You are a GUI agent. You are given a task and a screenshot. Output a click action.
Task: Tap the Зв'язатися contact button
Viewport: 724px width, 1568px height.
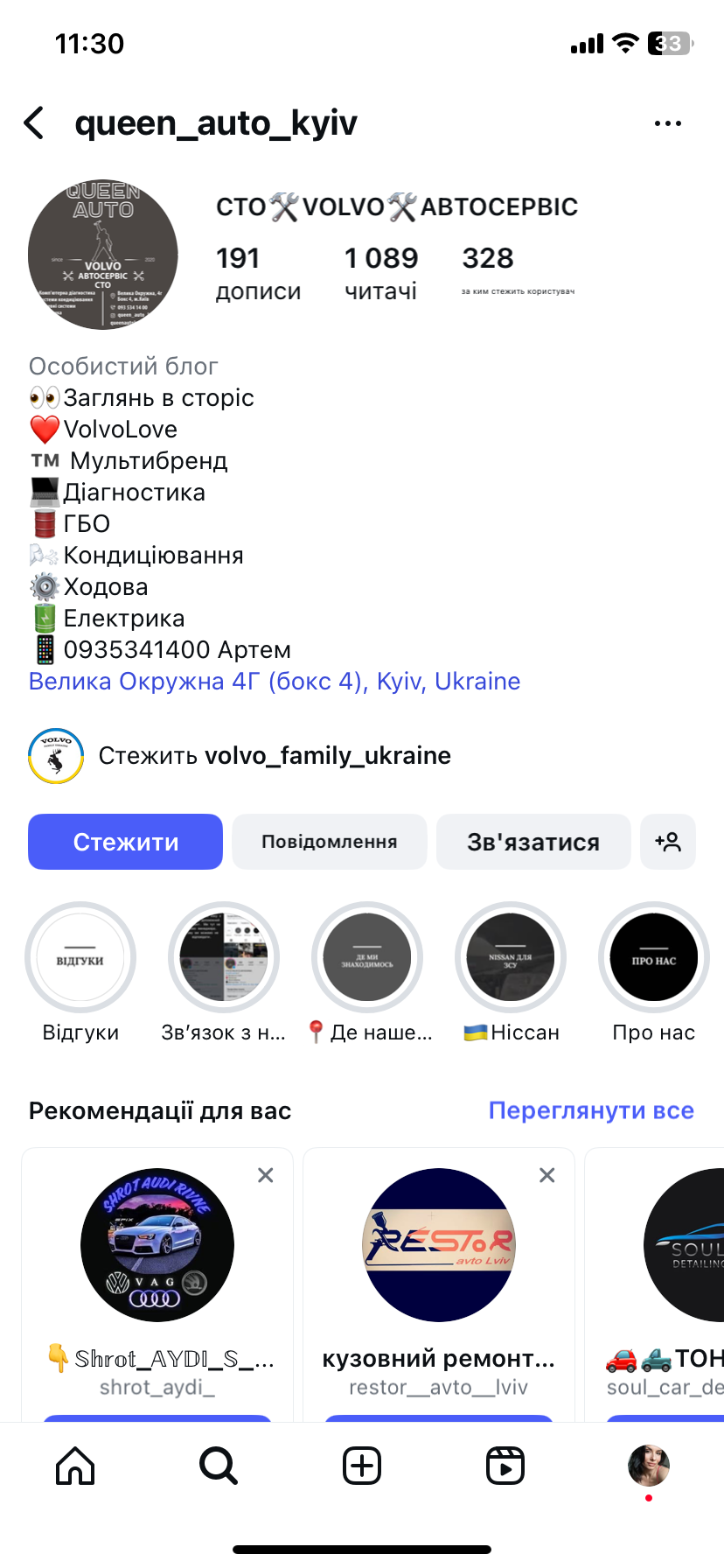pos(533,842)
